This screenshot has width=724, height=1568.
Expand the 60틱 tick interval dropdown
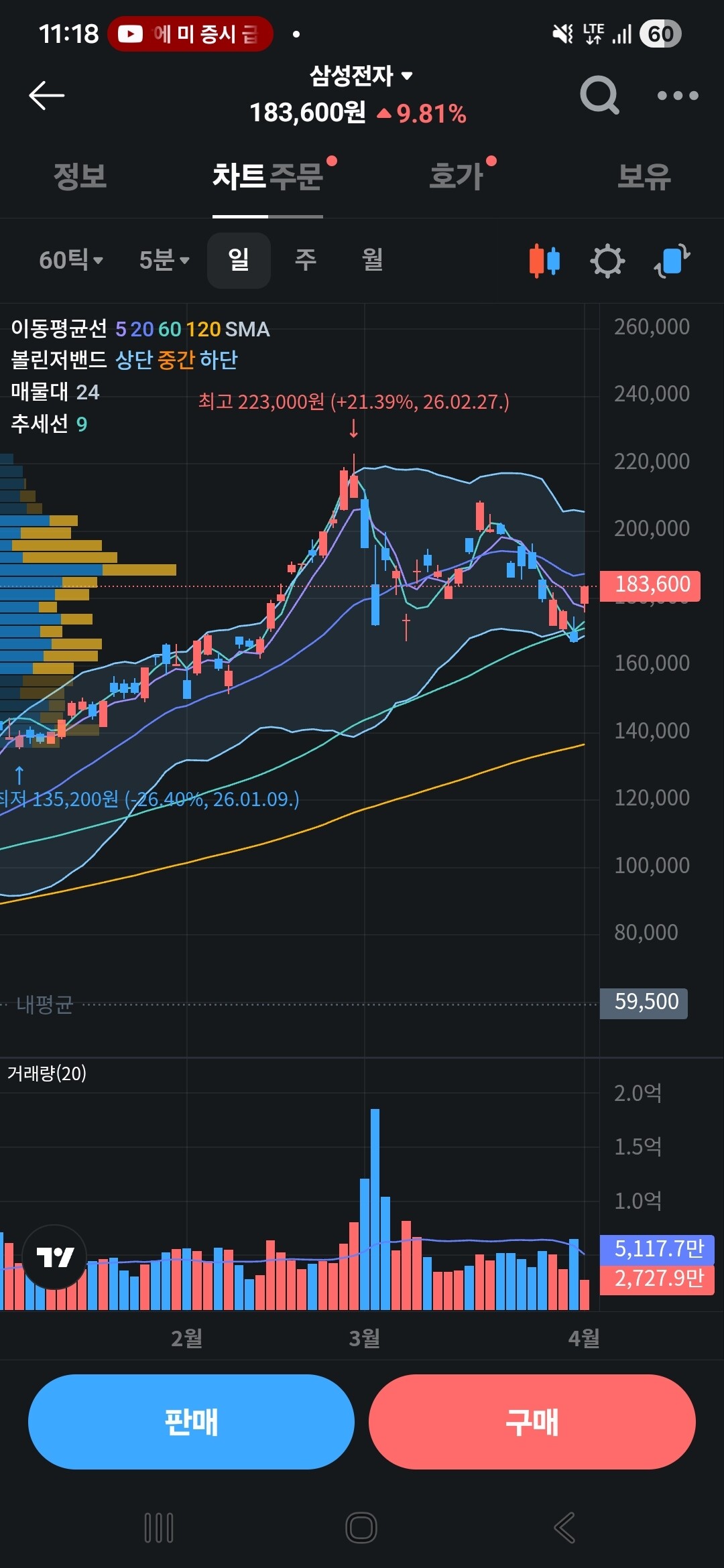(70, 260)
